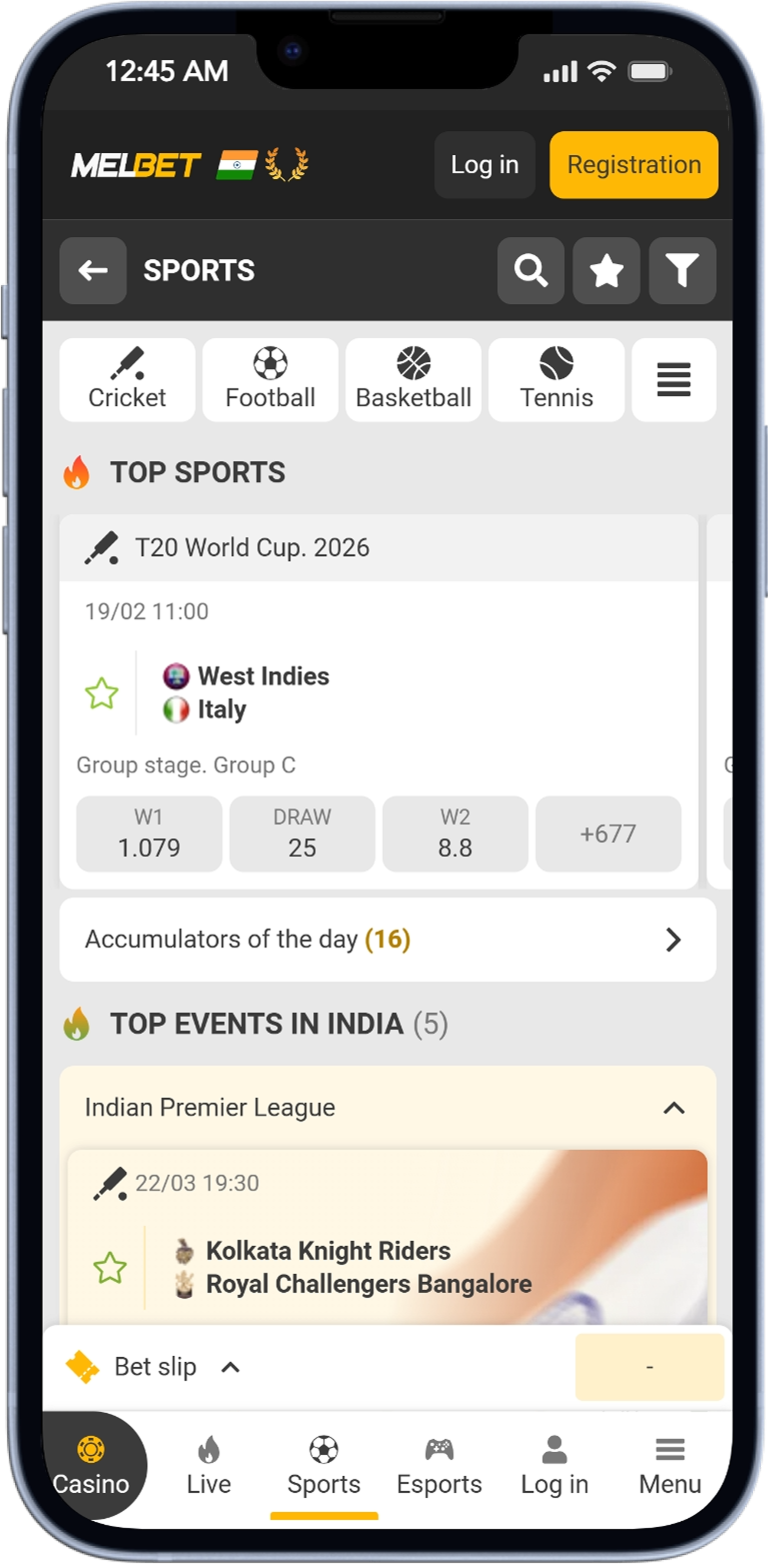This screenshot has height=1568, width=768.
Task: Open favorites star in the header
Action: tap(606, 270)
